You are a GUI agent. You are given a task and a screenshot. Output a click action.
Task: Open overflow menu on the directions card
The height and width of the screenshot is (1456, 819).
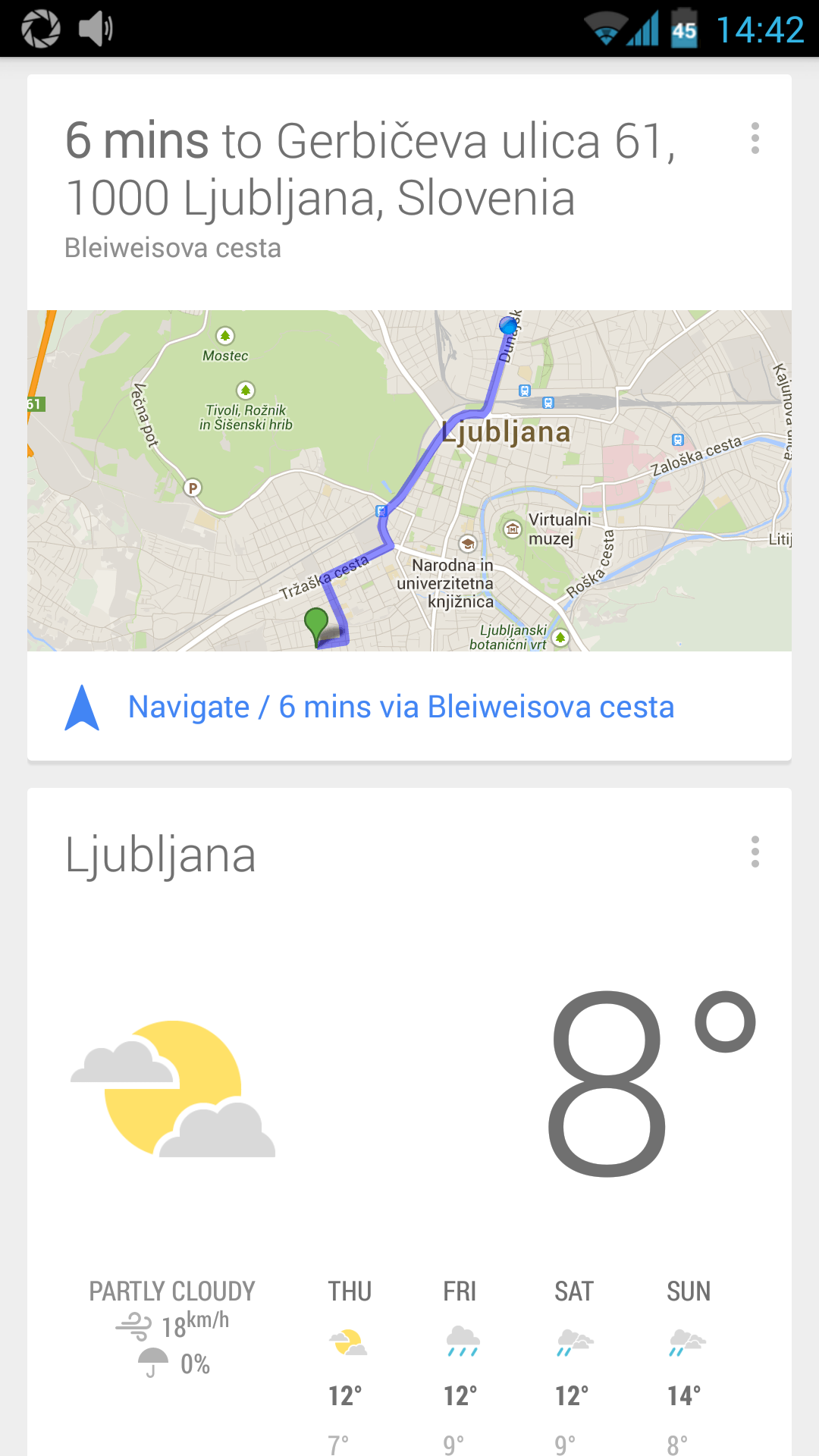(755, 138)
